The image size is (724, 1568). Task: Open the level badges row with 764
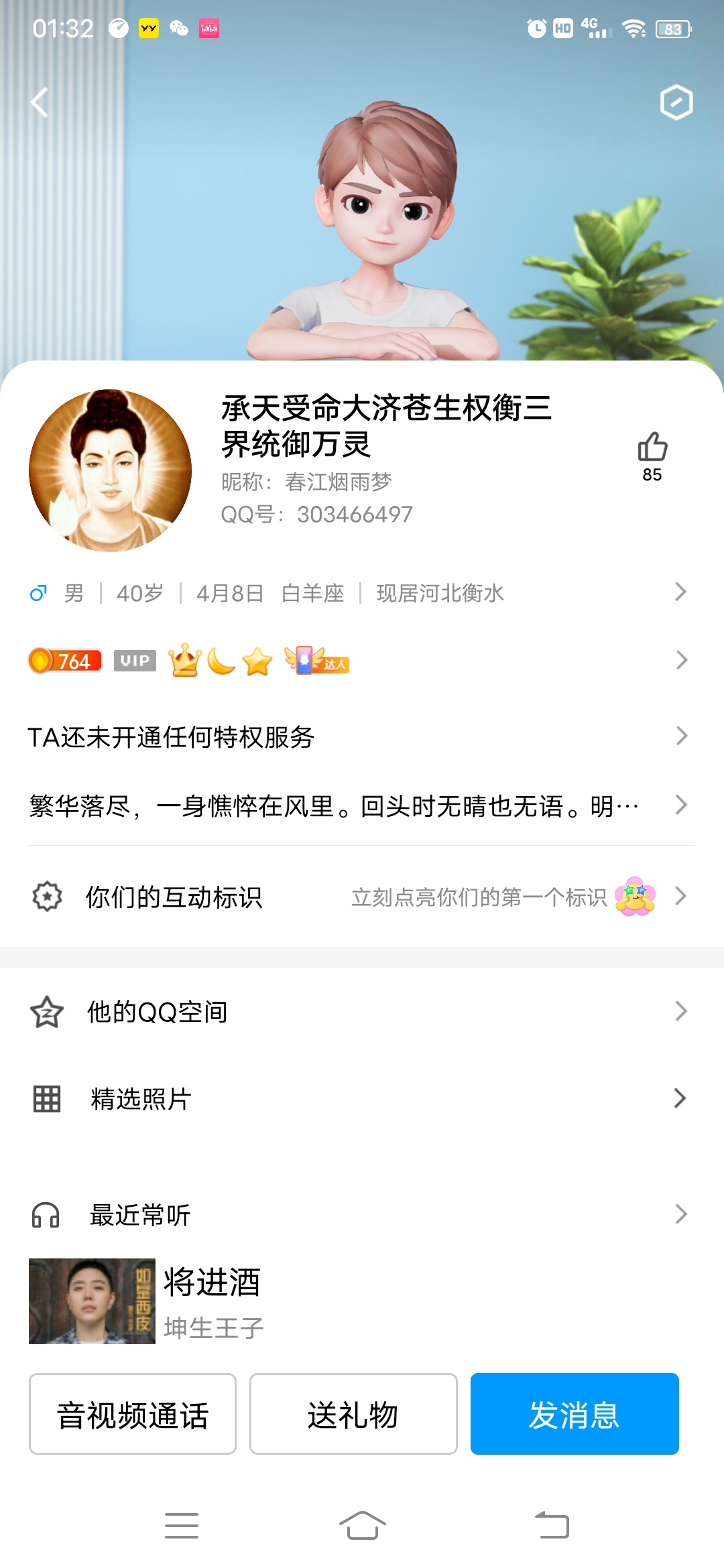tap(362, 661)
